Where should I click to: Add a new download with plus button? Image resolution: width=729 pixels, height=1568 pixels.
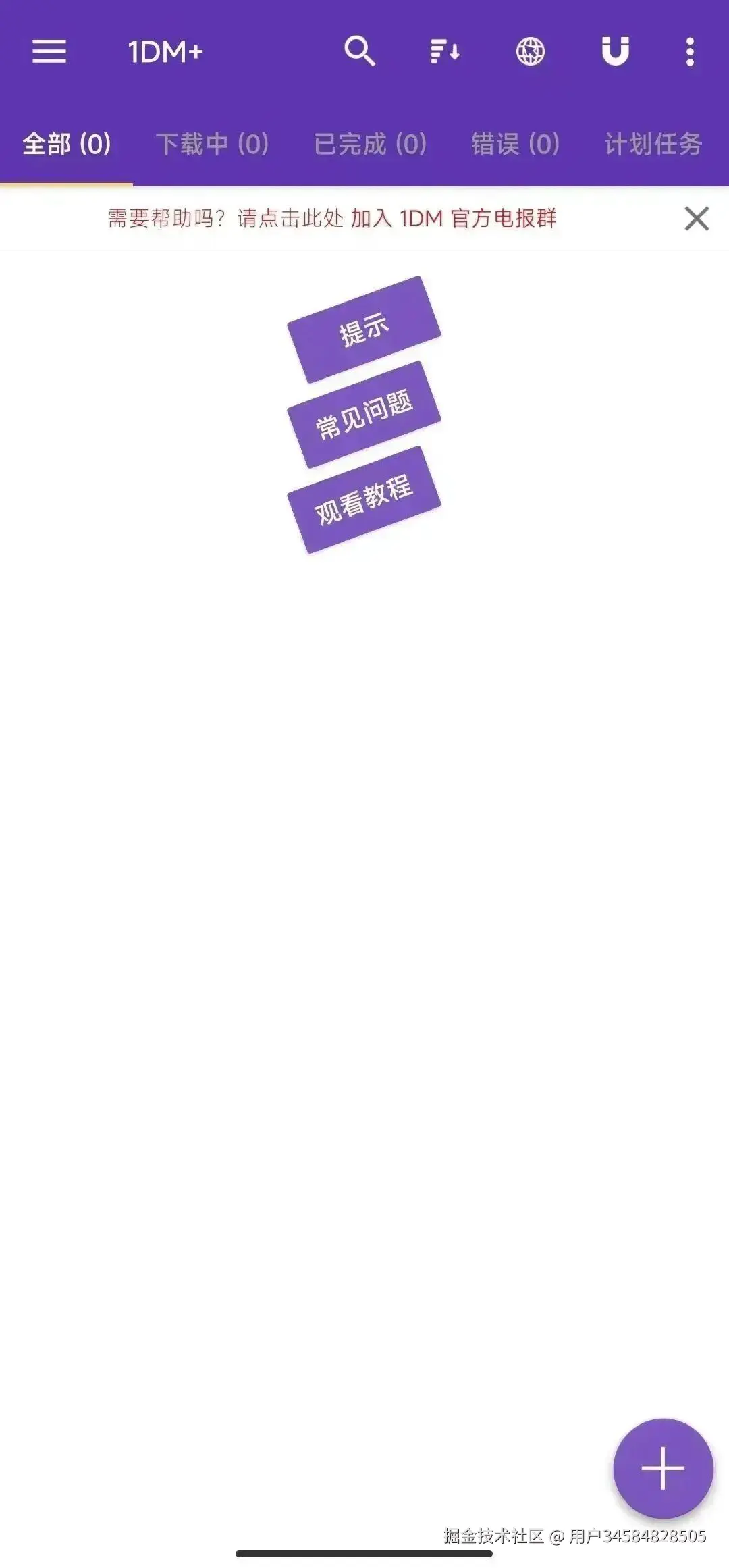coord(663,1468)
